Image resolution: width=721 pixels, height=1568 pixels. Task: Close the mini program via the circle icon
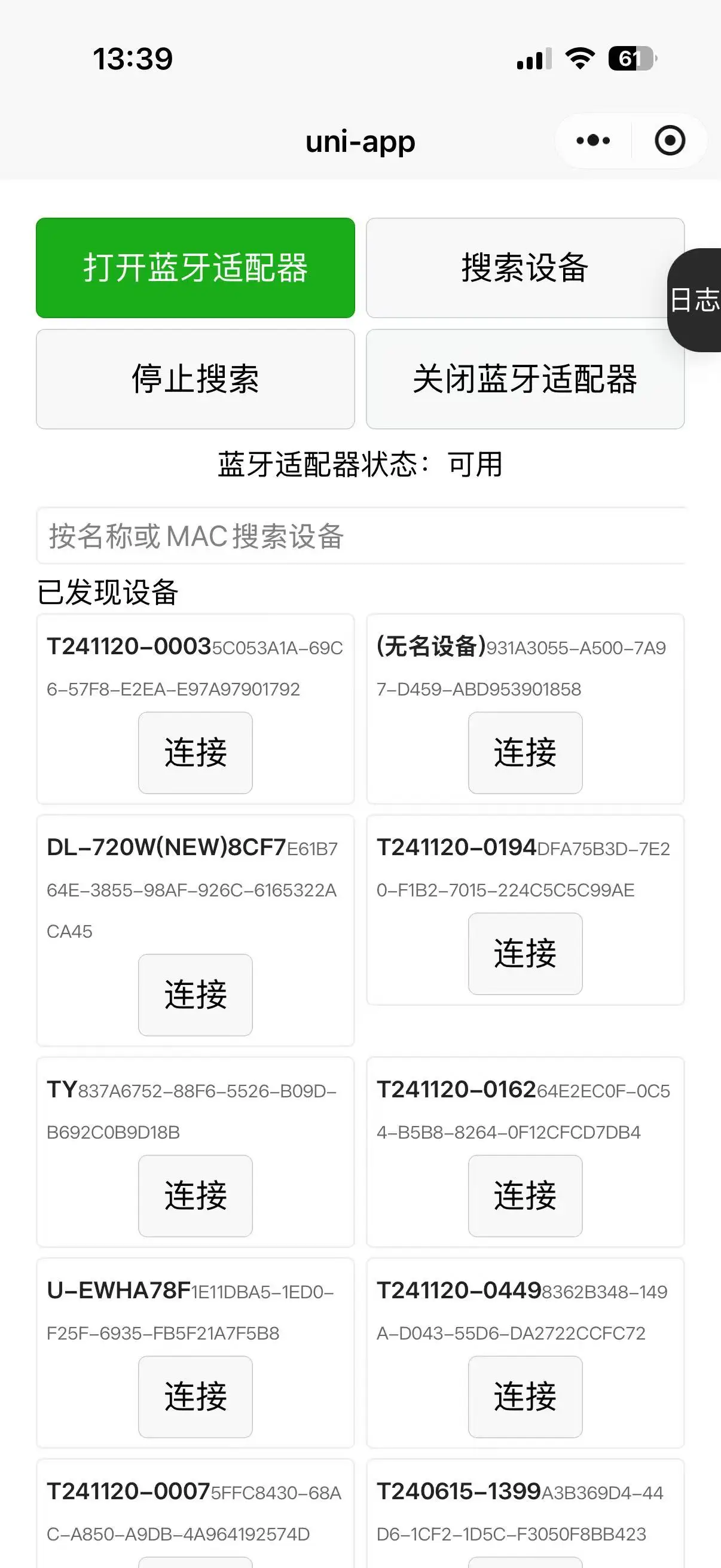coord(669,141)
